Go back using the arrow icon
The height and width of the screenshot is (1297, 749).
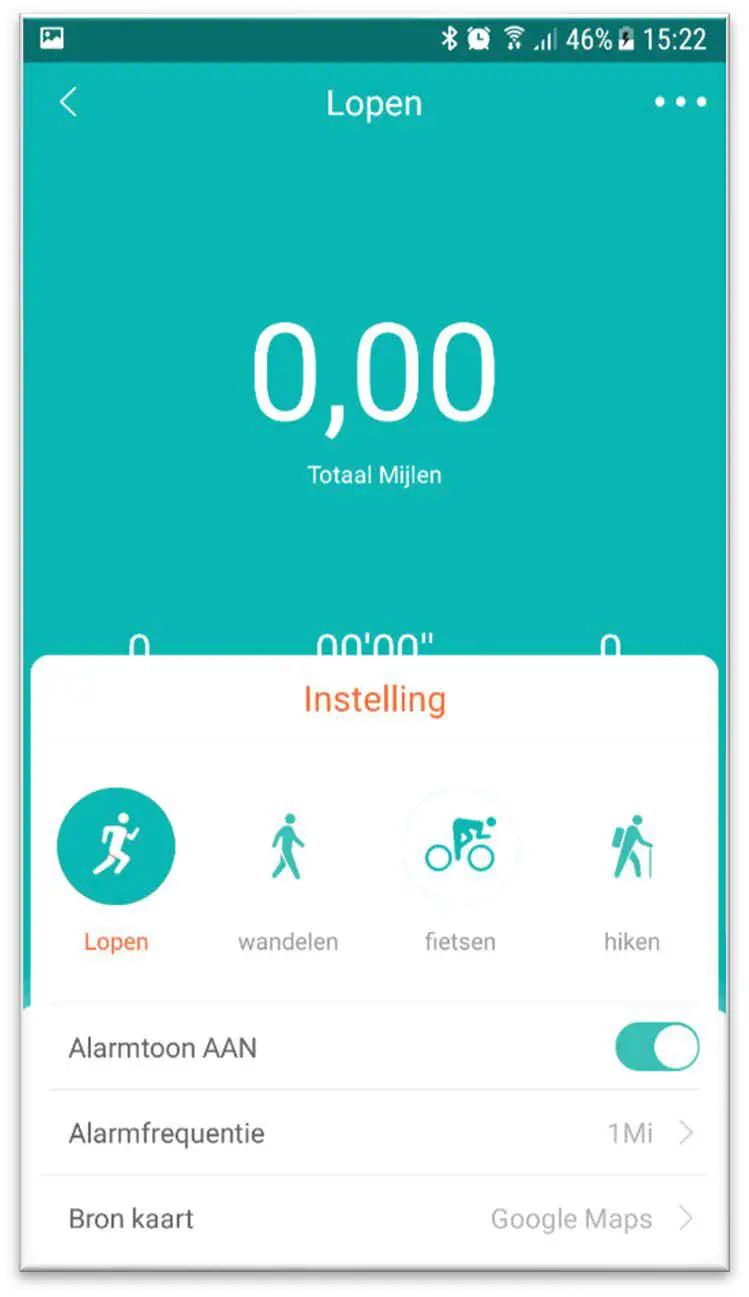click(68, 102)
